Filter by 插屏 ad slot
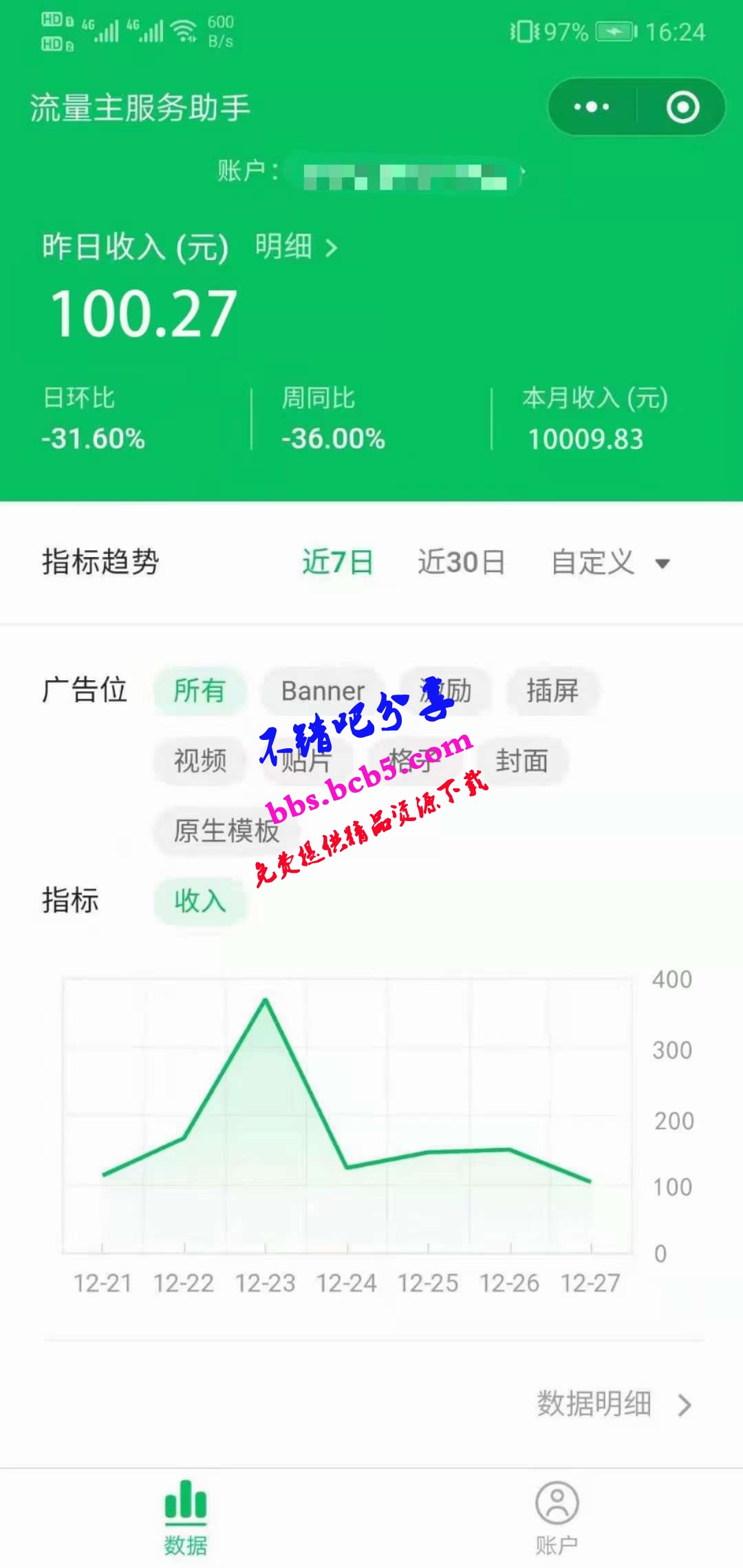The height and width of the screenshot is (1568, 743). point(552,690)
